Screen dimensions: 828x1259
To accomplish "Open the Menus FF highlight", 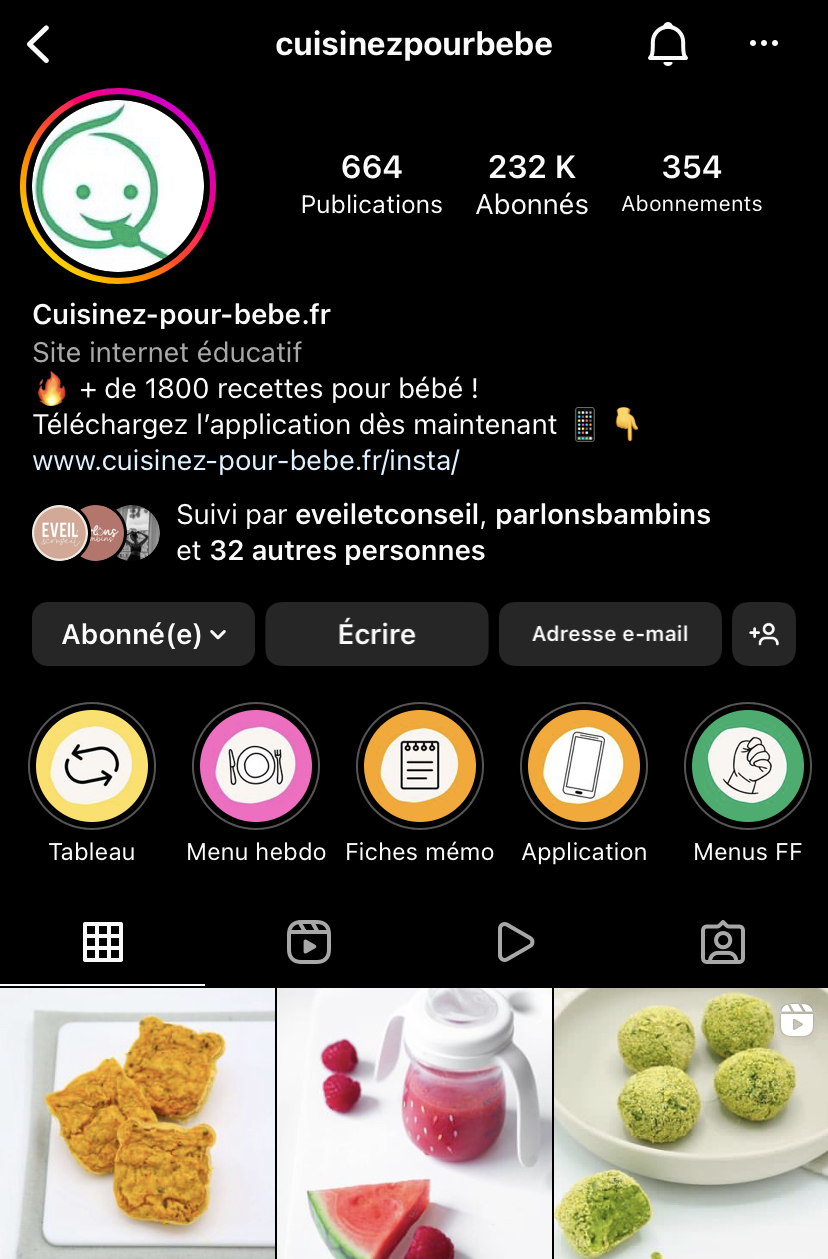I will tap(748, 767).
